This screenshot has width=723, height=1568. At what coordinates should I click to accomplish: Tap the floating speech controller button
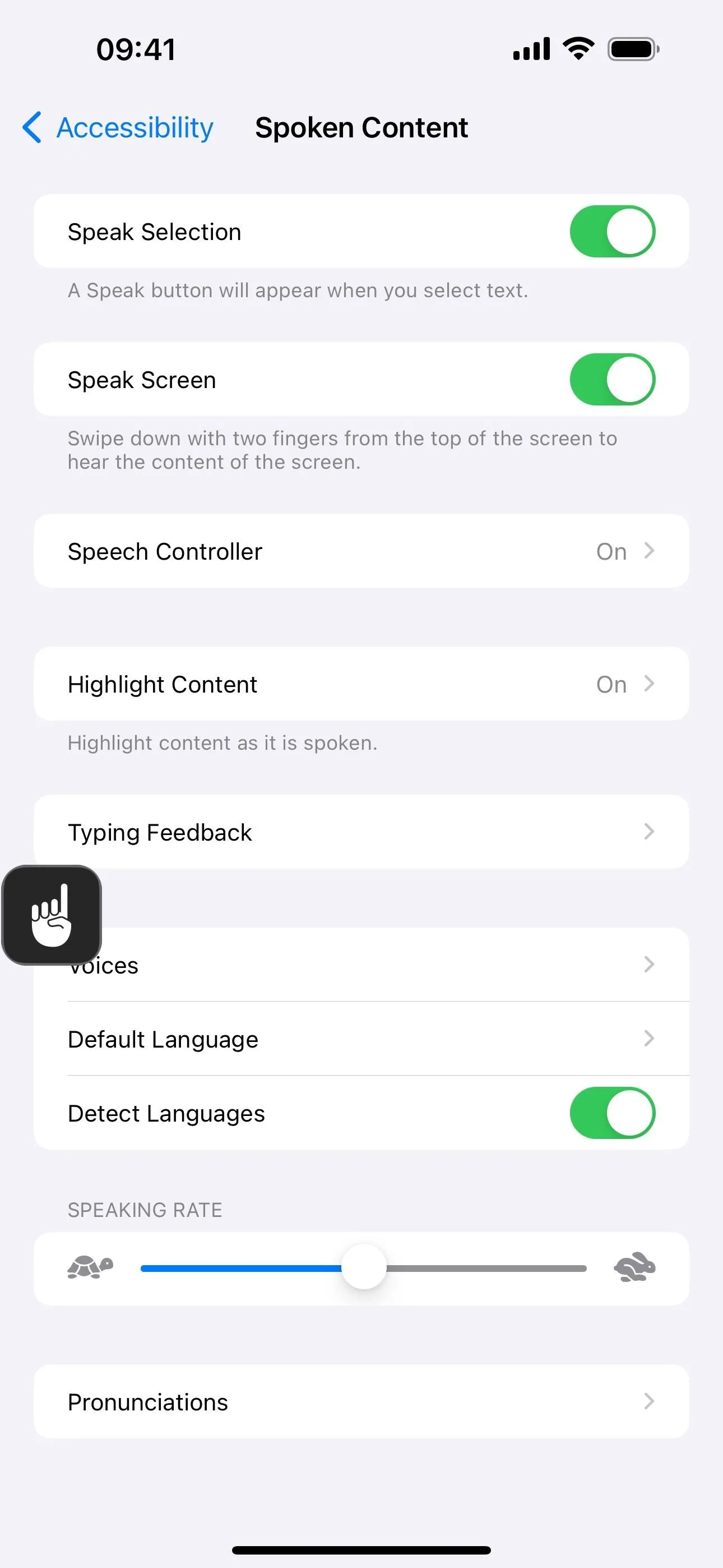coord(52,915)
